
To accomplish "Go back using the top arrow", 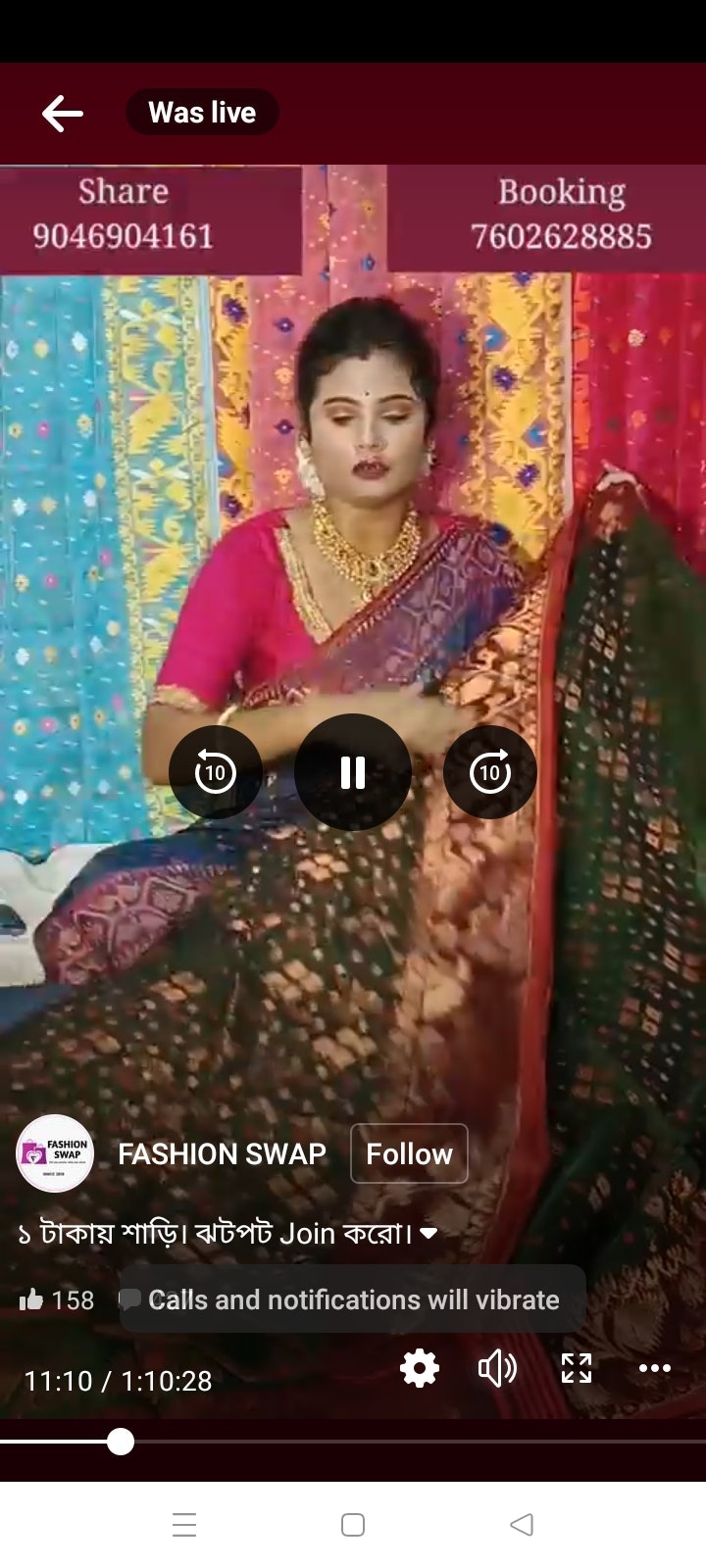I will click(63, 114).
